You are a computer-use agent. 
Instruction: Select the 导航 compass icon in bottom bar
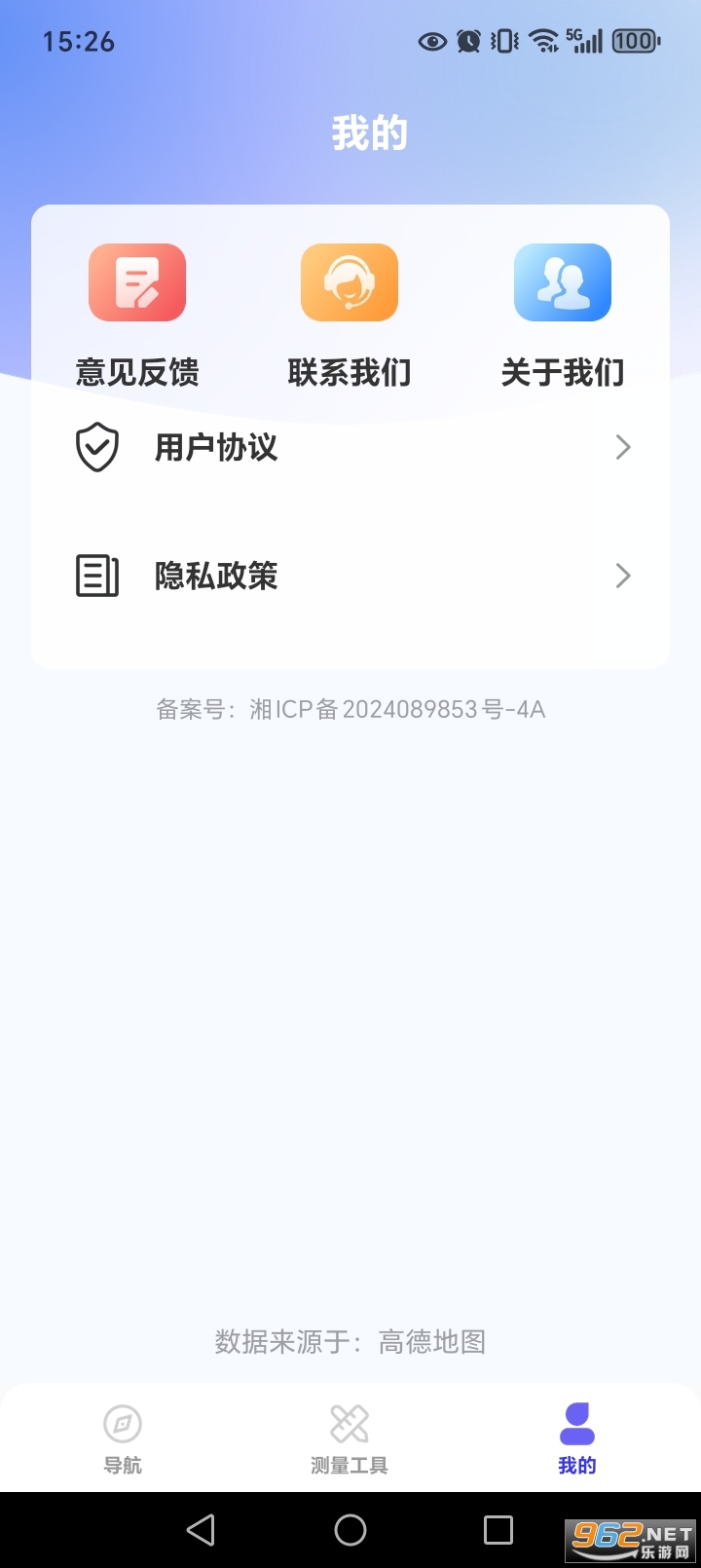pos(122,1424)
